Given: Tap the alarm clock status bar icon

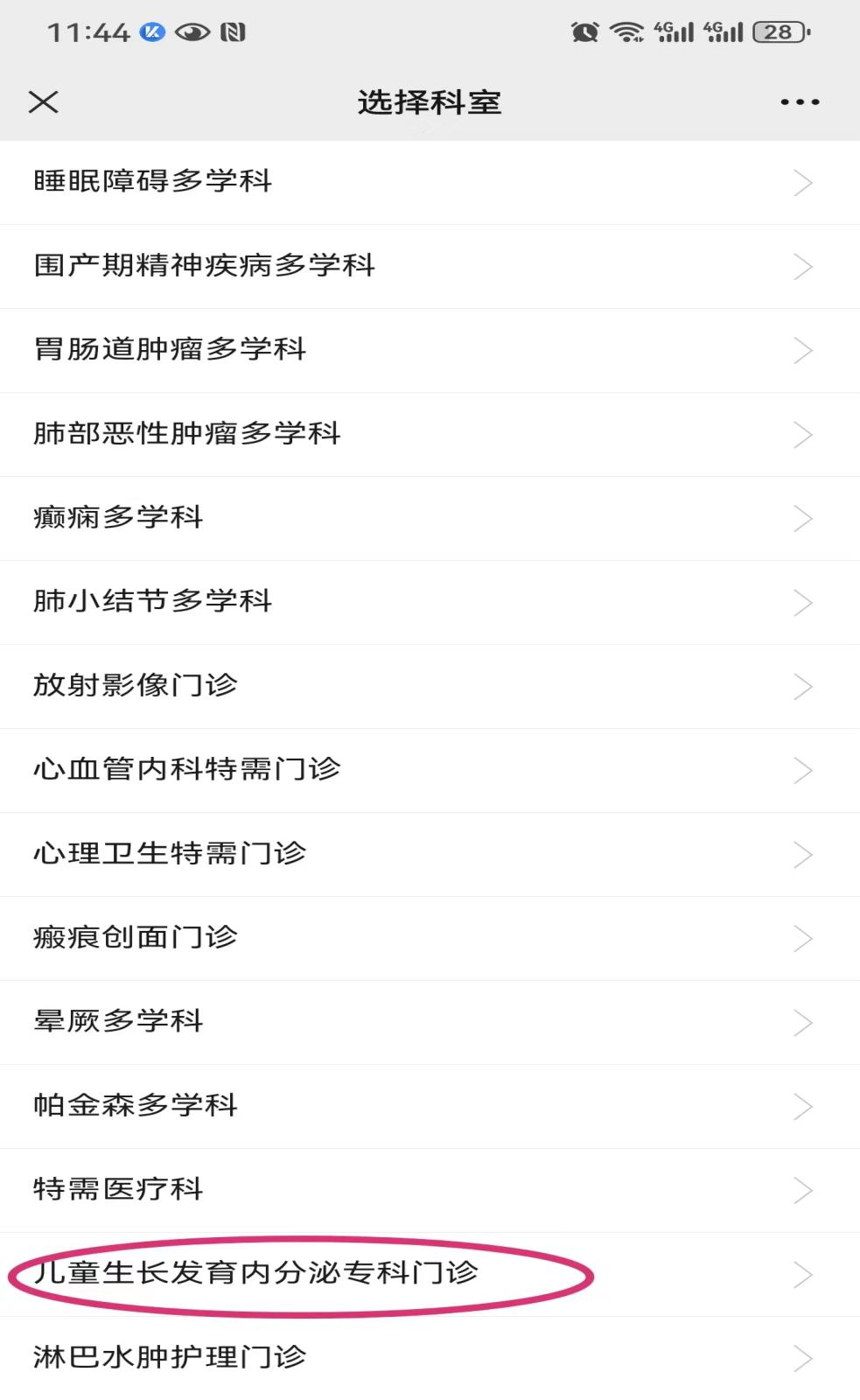Looking at the screenshot, I should (584, 31).
